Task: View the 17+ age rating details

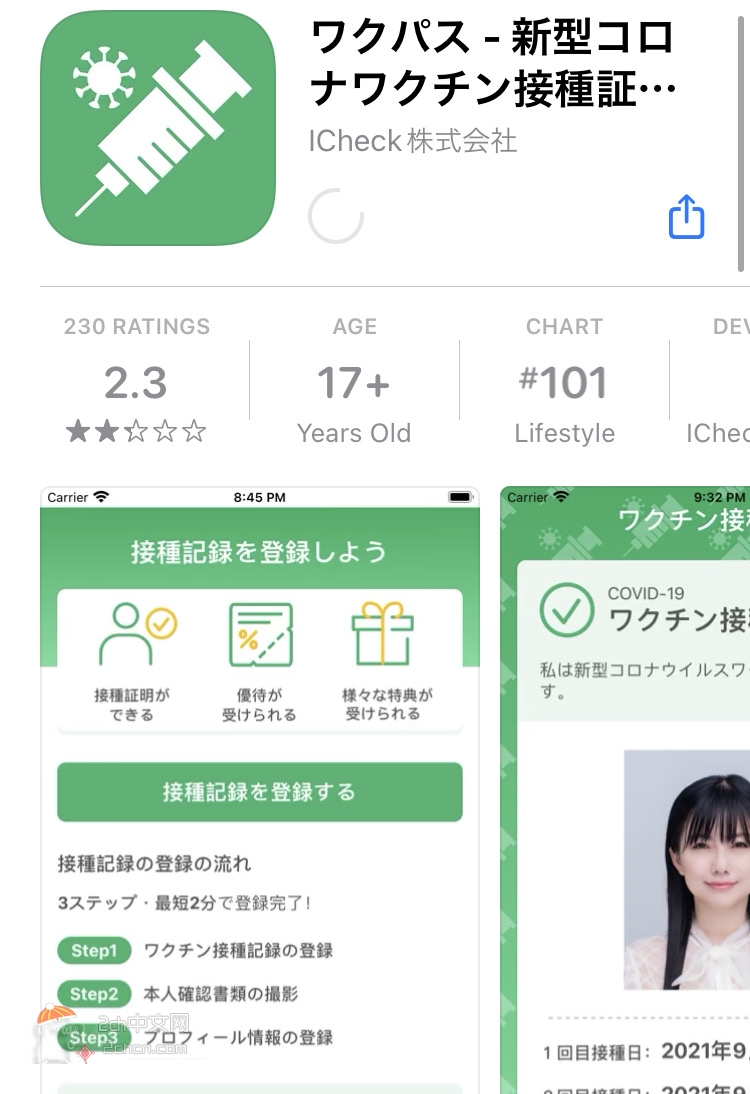Action: coord(354,382)
